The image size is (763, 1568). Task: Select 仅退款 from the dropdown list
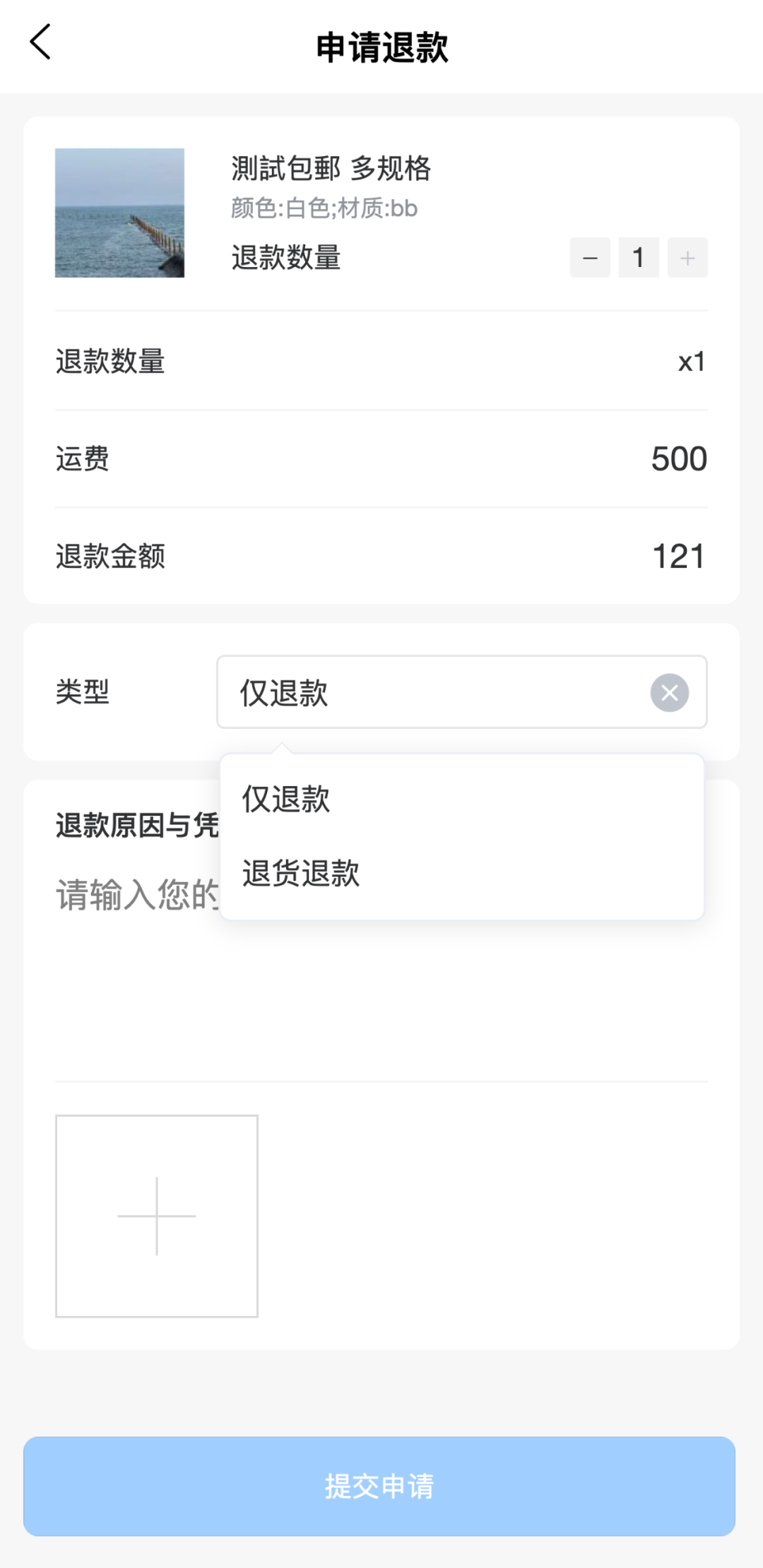286,800
